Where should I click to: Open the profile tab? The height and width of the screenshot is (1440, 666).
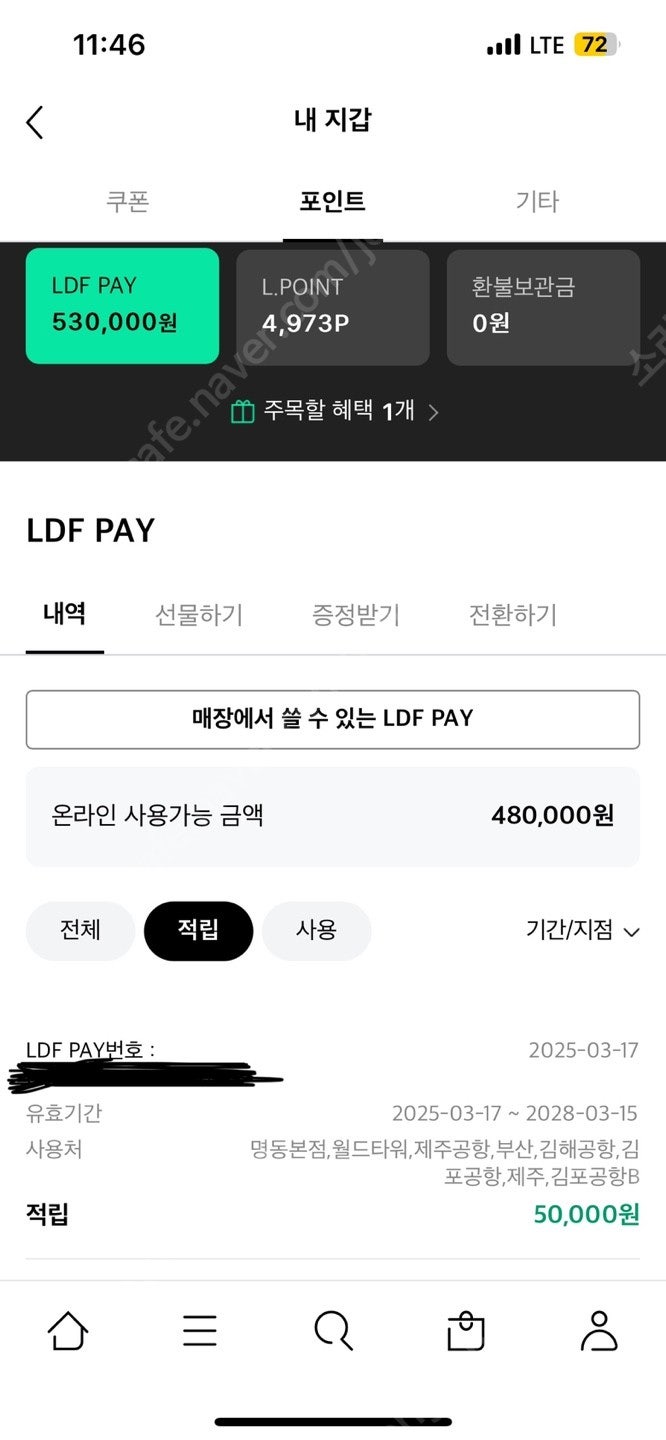pyautogui.click(x=599, y=1331)
